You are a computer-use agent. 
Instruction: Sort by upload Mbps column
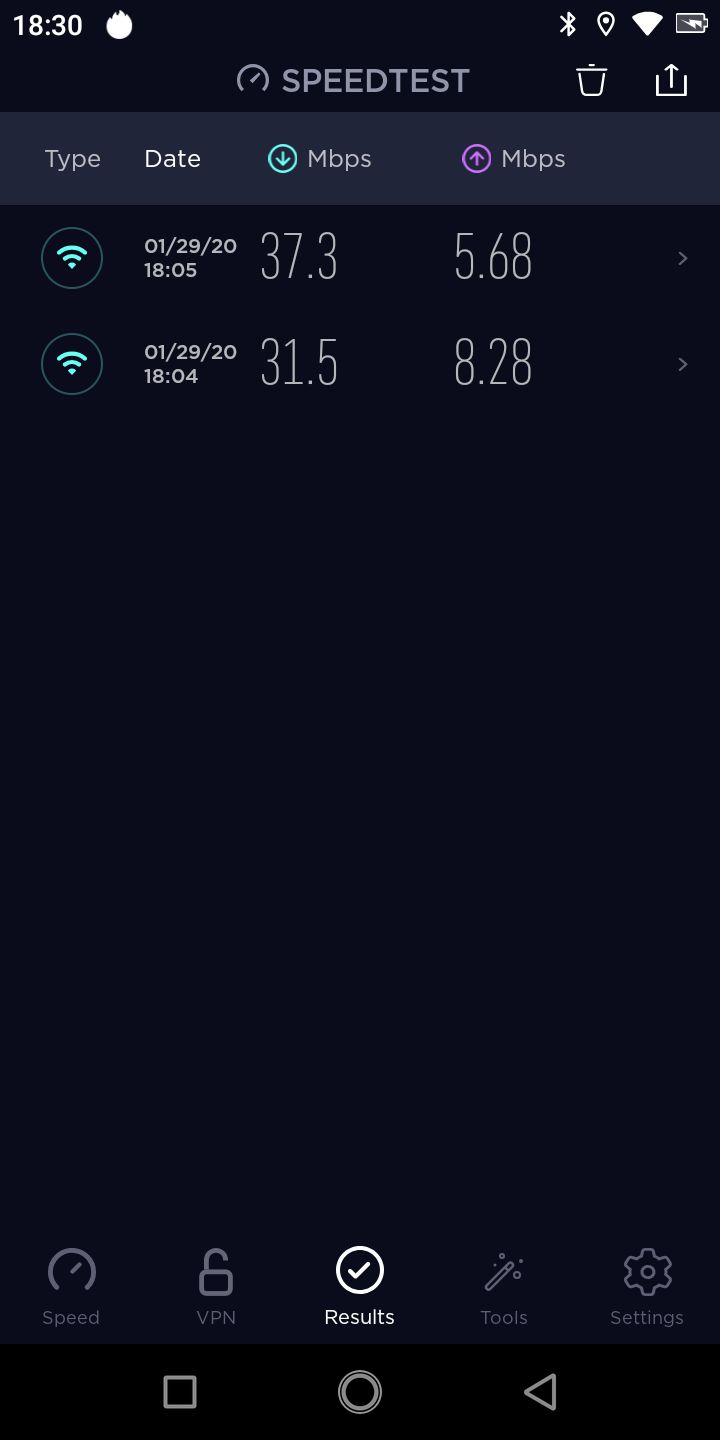click(514, 159)
